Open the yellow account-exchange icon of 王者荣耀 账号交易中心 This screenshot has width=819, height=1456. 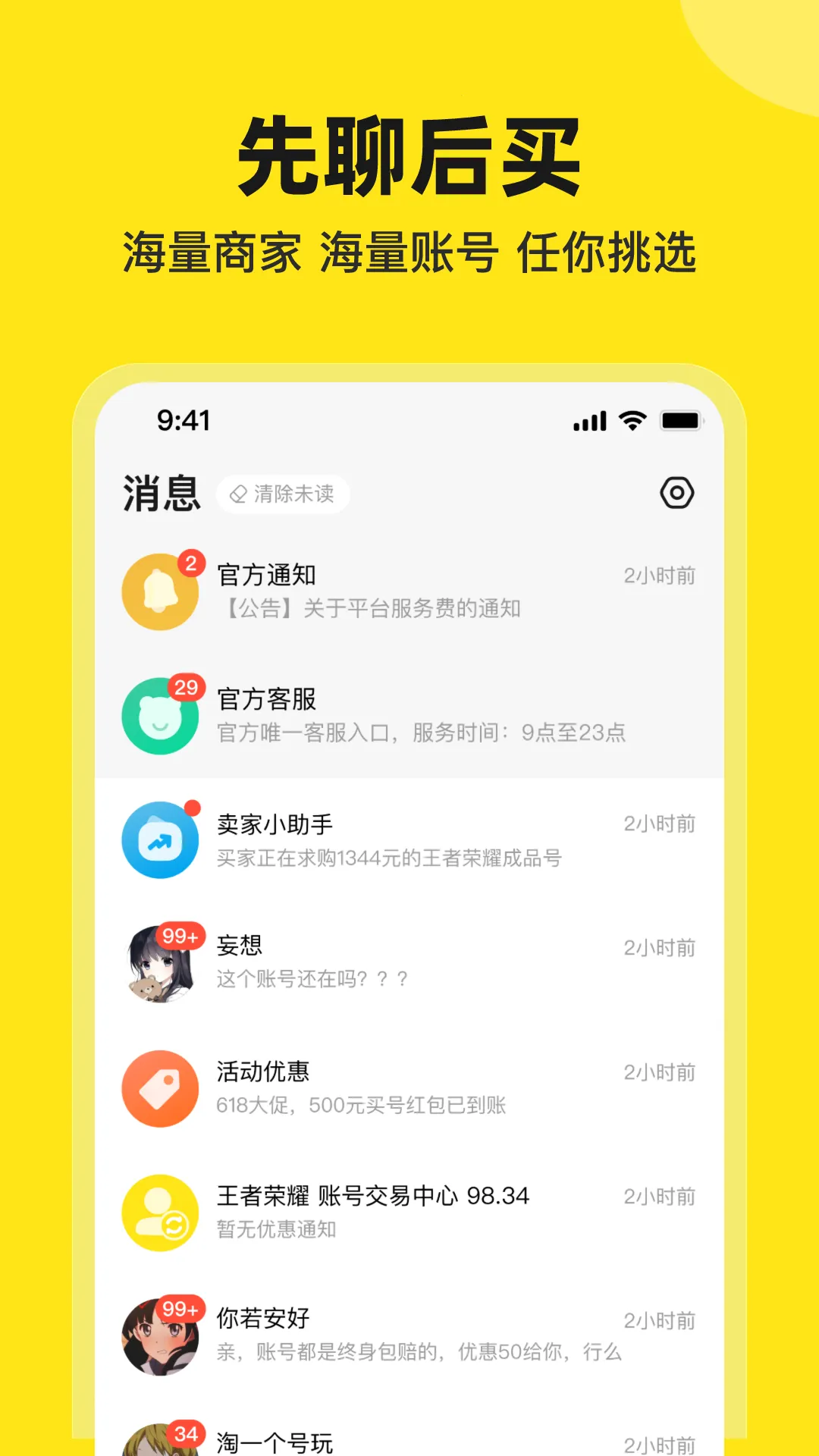[160, 1212]
